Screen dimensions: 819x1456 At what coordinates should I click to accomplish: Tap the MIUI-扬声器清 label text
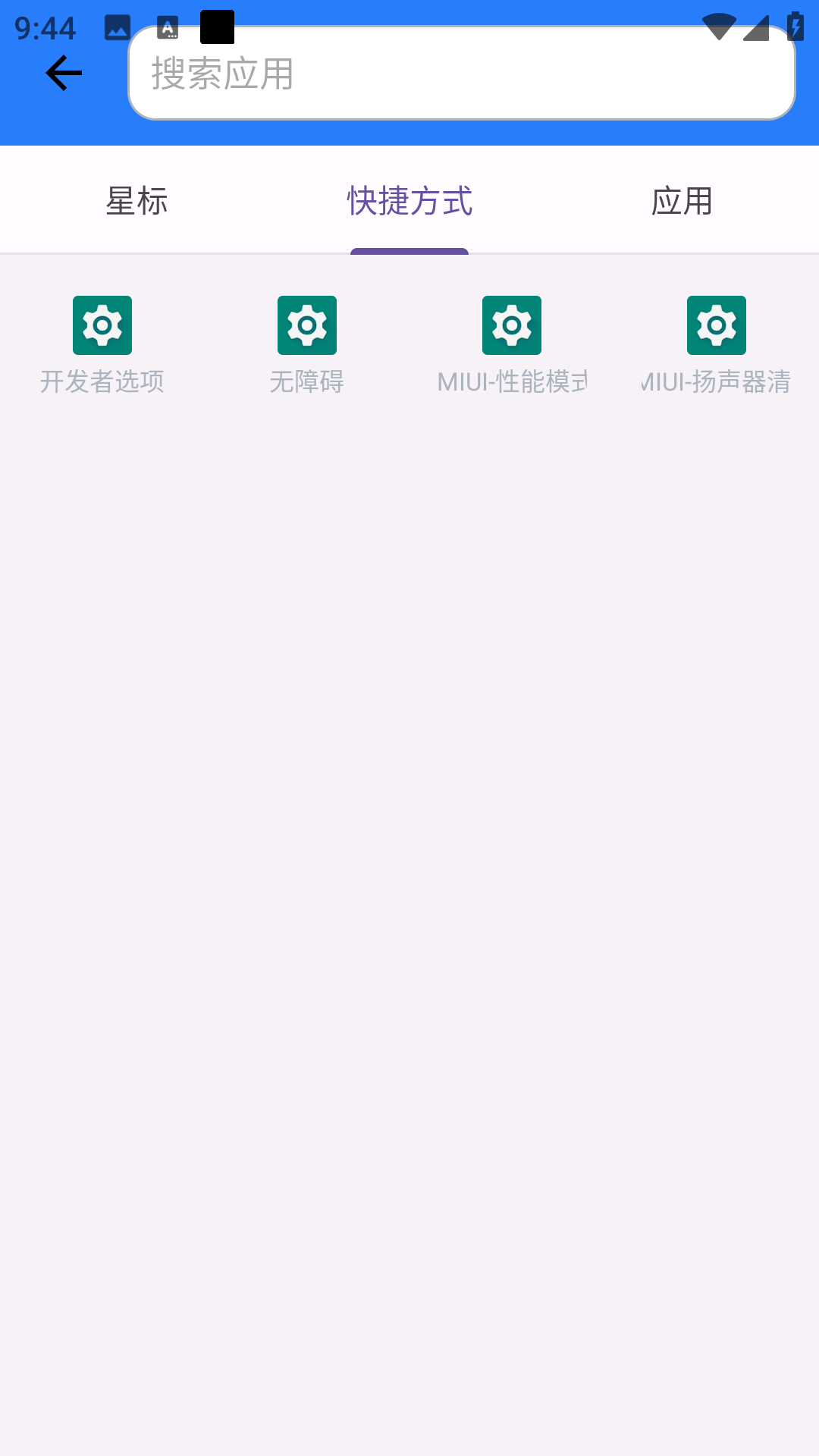pyautogui.click(x=717, y=381)
